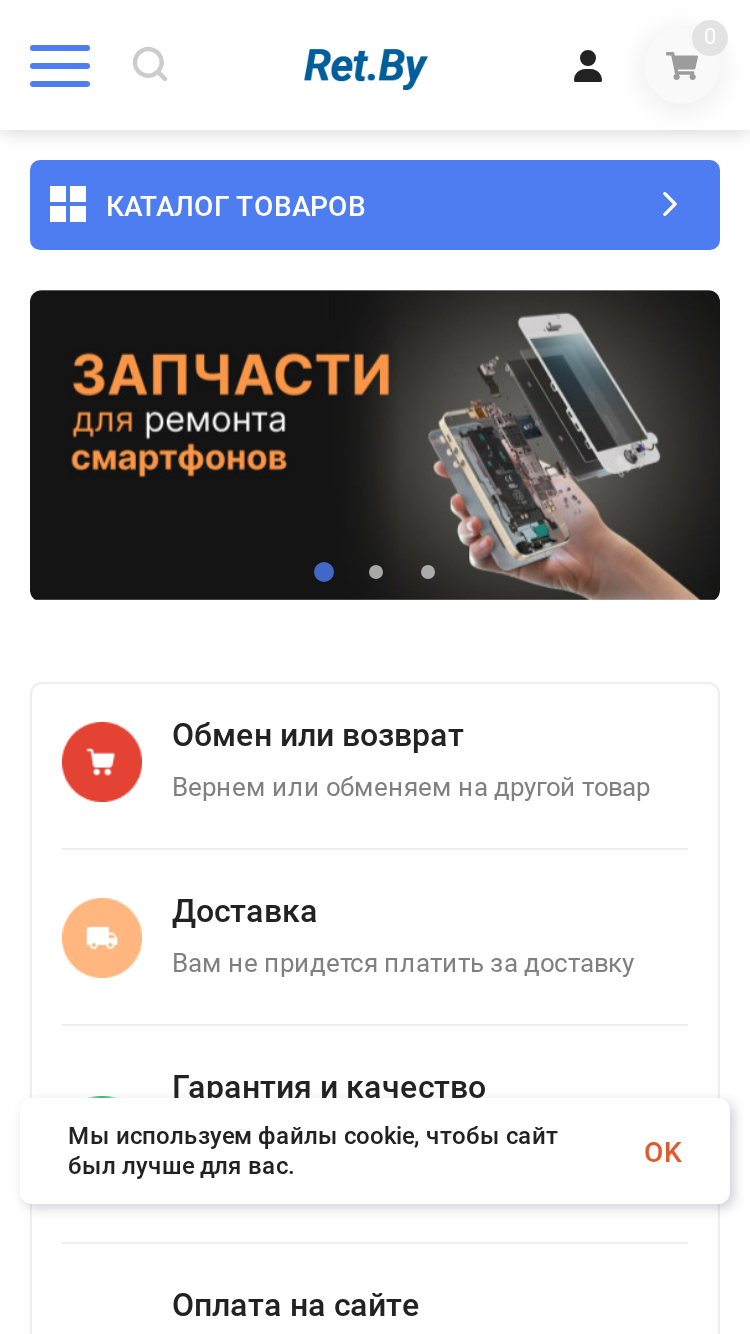750x1334 pixels.
Task: Tap the search magnifier icon
Action: [150, 65]
